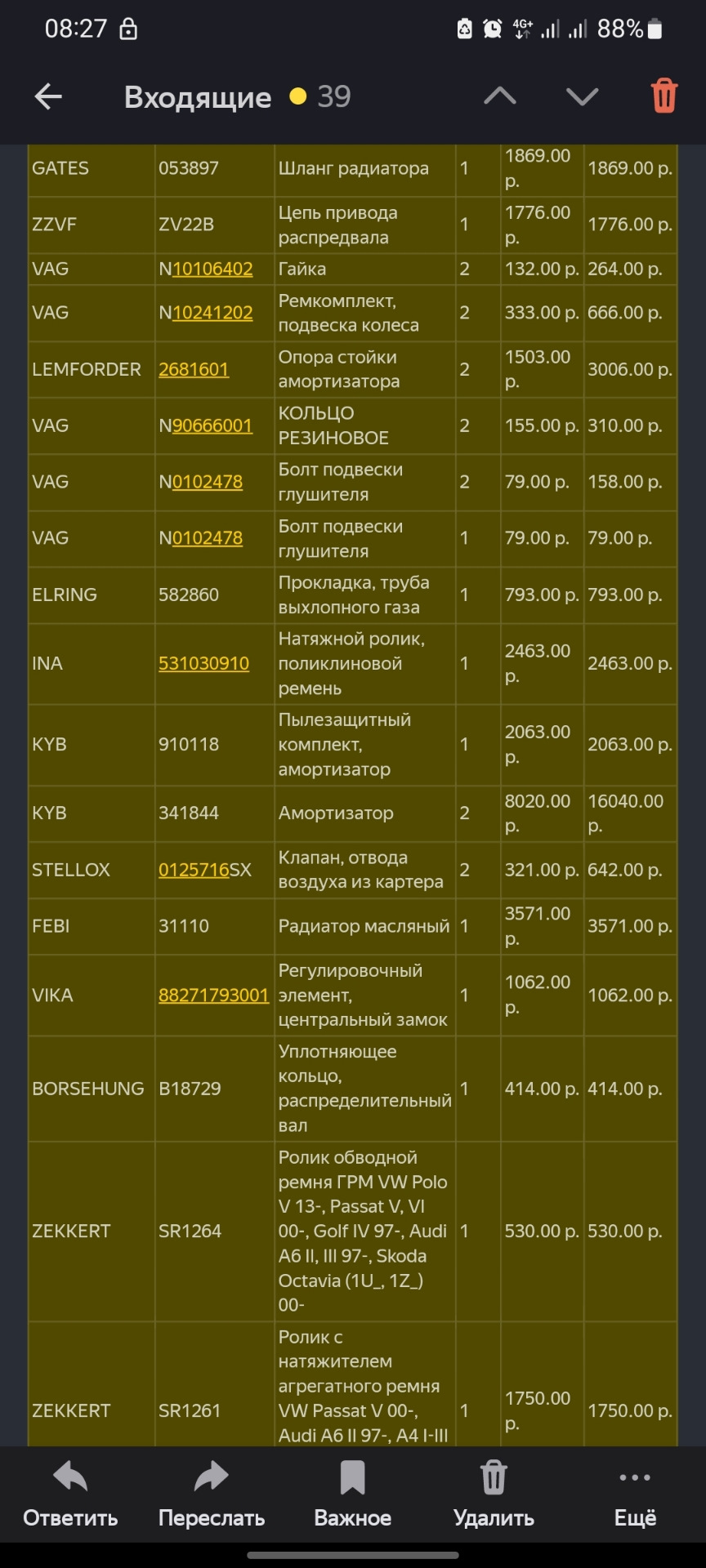Open the Ещё more options menu
The width and height of the screenshot is (706, 1568).
635,1496
